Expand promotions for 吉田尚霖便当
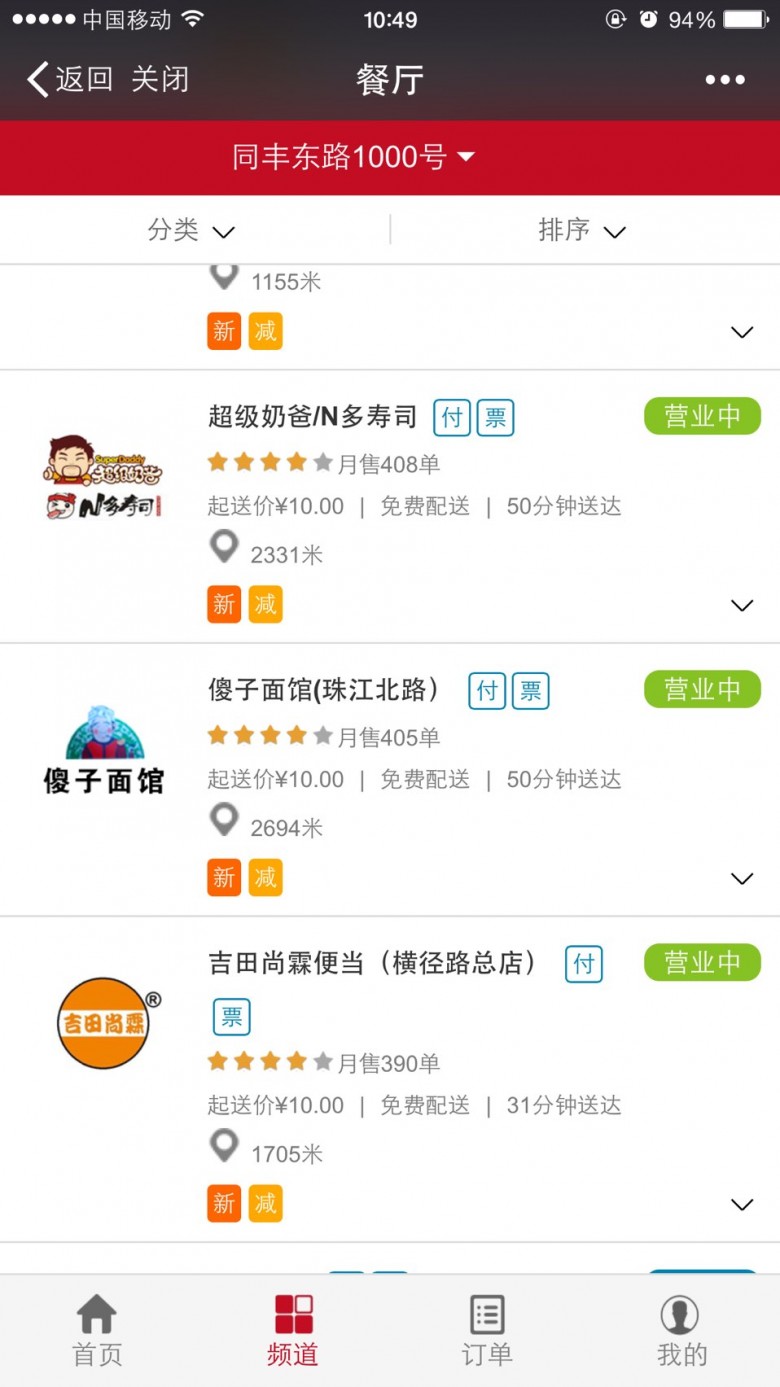Image resolution: width=780 pixels, height=1387 pixels. tap(742, 1204)
